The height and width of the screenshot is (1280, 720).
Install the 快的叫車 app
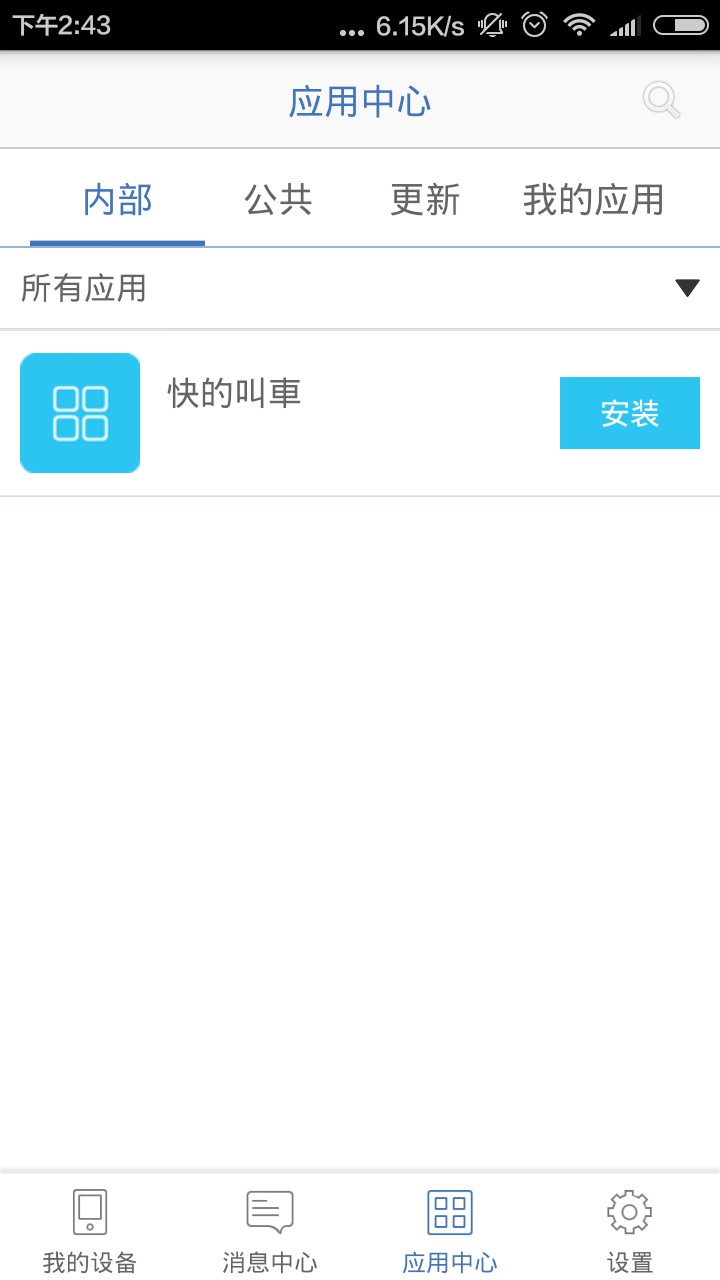click(630, 413)
